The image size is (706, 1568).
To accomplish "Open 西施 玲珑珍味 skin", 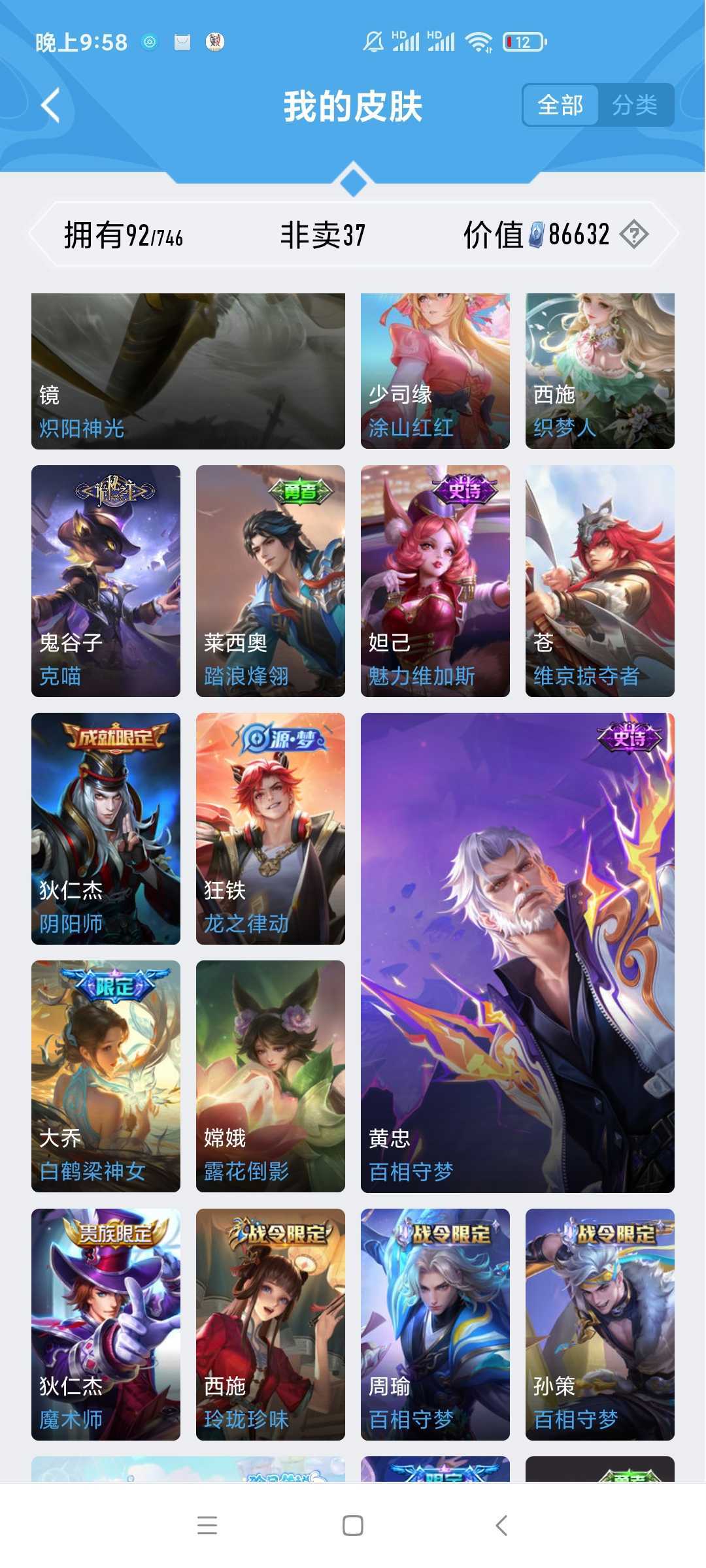I will [270, 1324].
